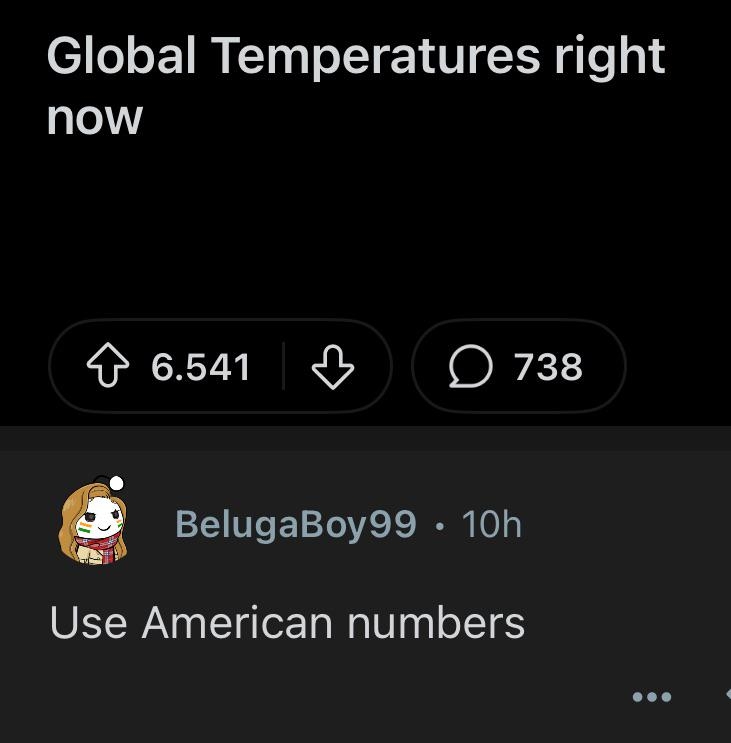The image size is (731, 743).
Task: Click the comment count showing 738
Action: tap(546, 366)
